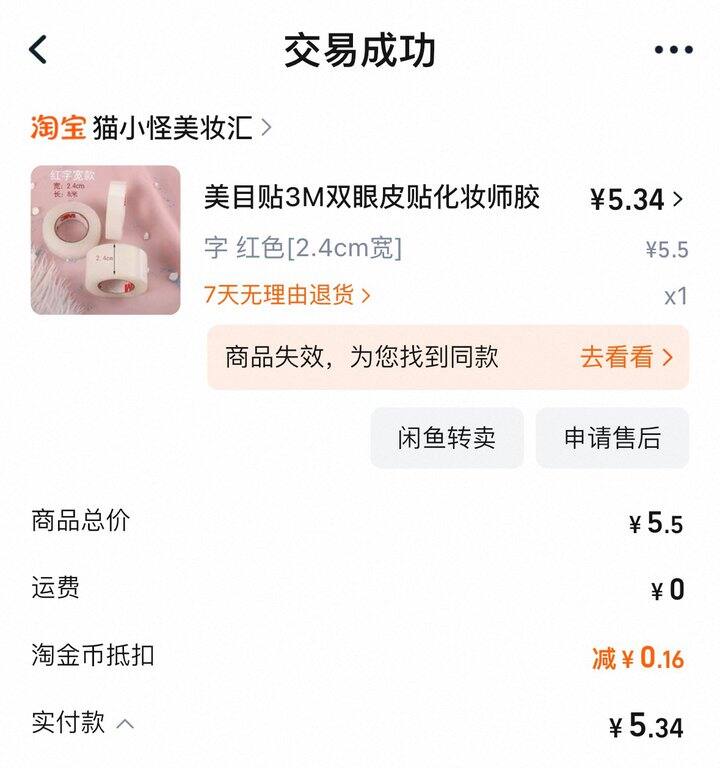Collapse the 实付款 price breakdown

125,724
